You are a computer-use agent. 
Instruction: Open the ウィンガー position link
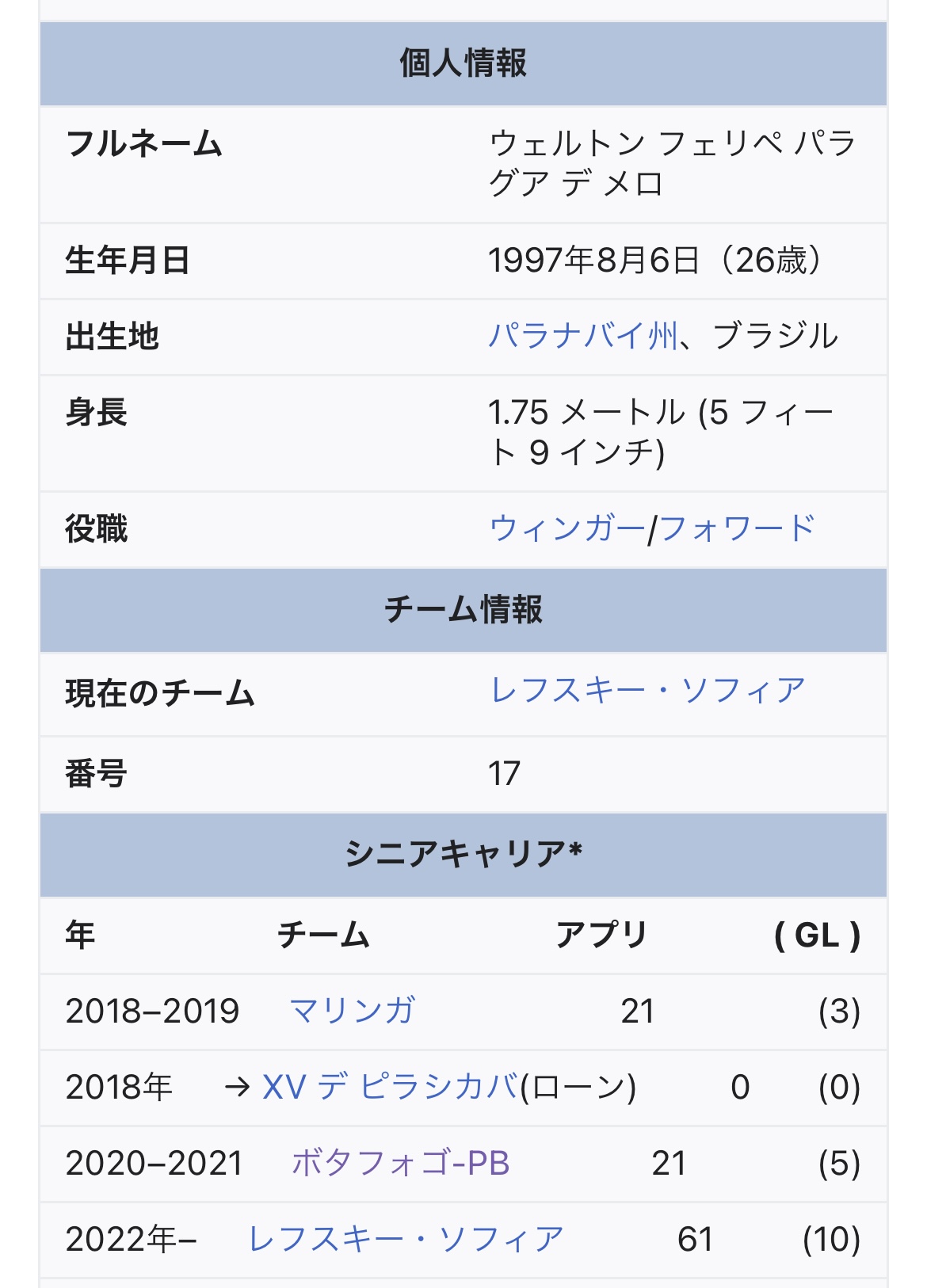pyautogui.click(x=567, y=528)
